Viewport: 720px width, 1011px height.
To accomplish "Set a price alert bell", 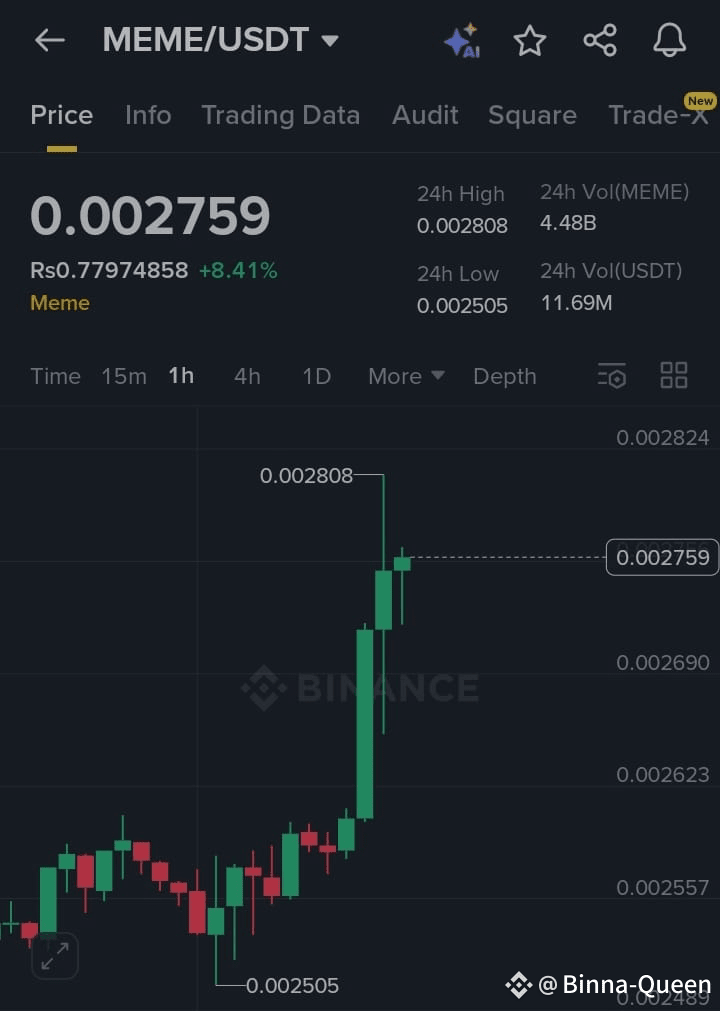I will (x=669, y=41).
